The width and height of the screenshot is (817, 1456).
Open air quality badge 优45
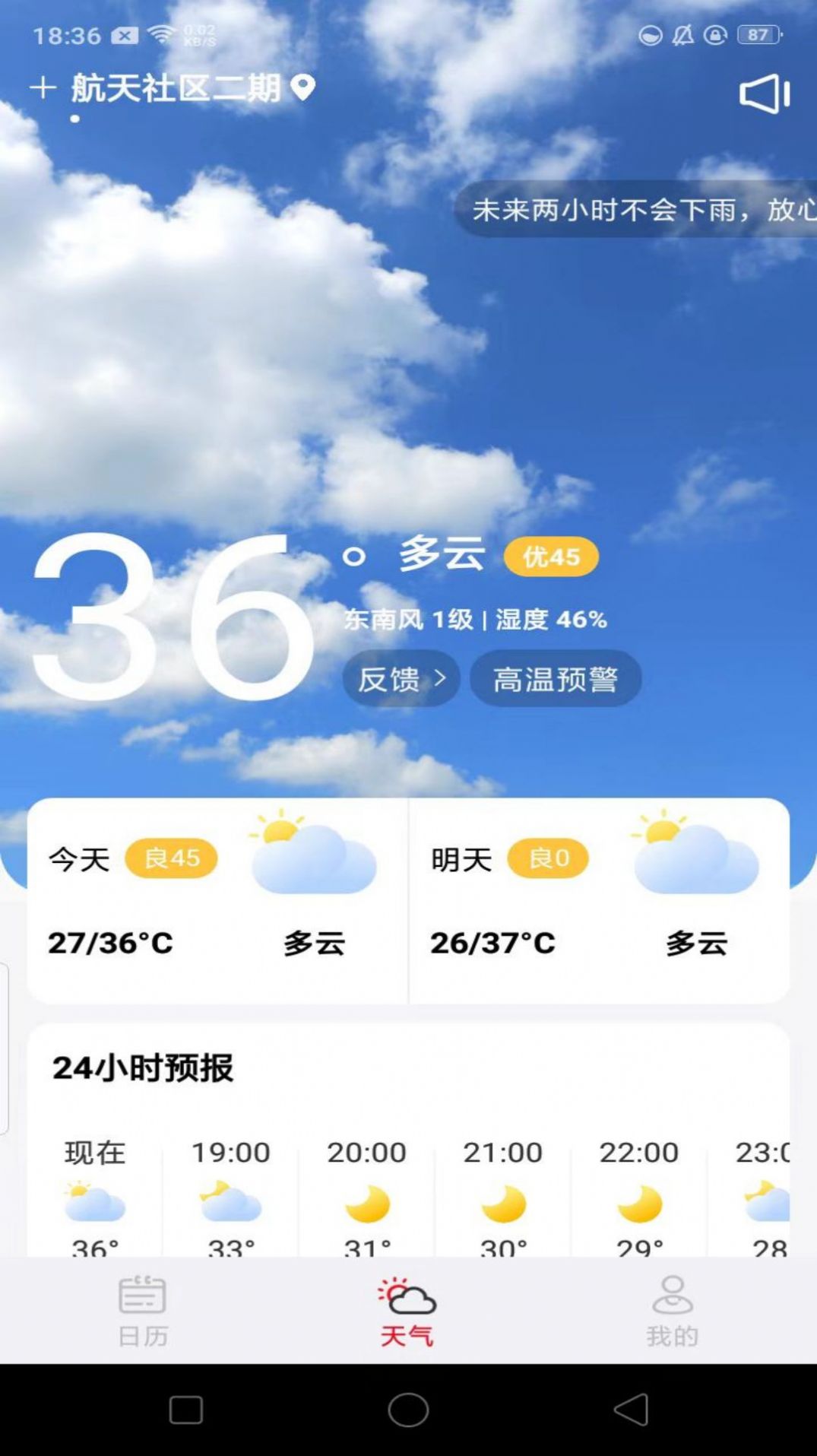click(551, 557)
